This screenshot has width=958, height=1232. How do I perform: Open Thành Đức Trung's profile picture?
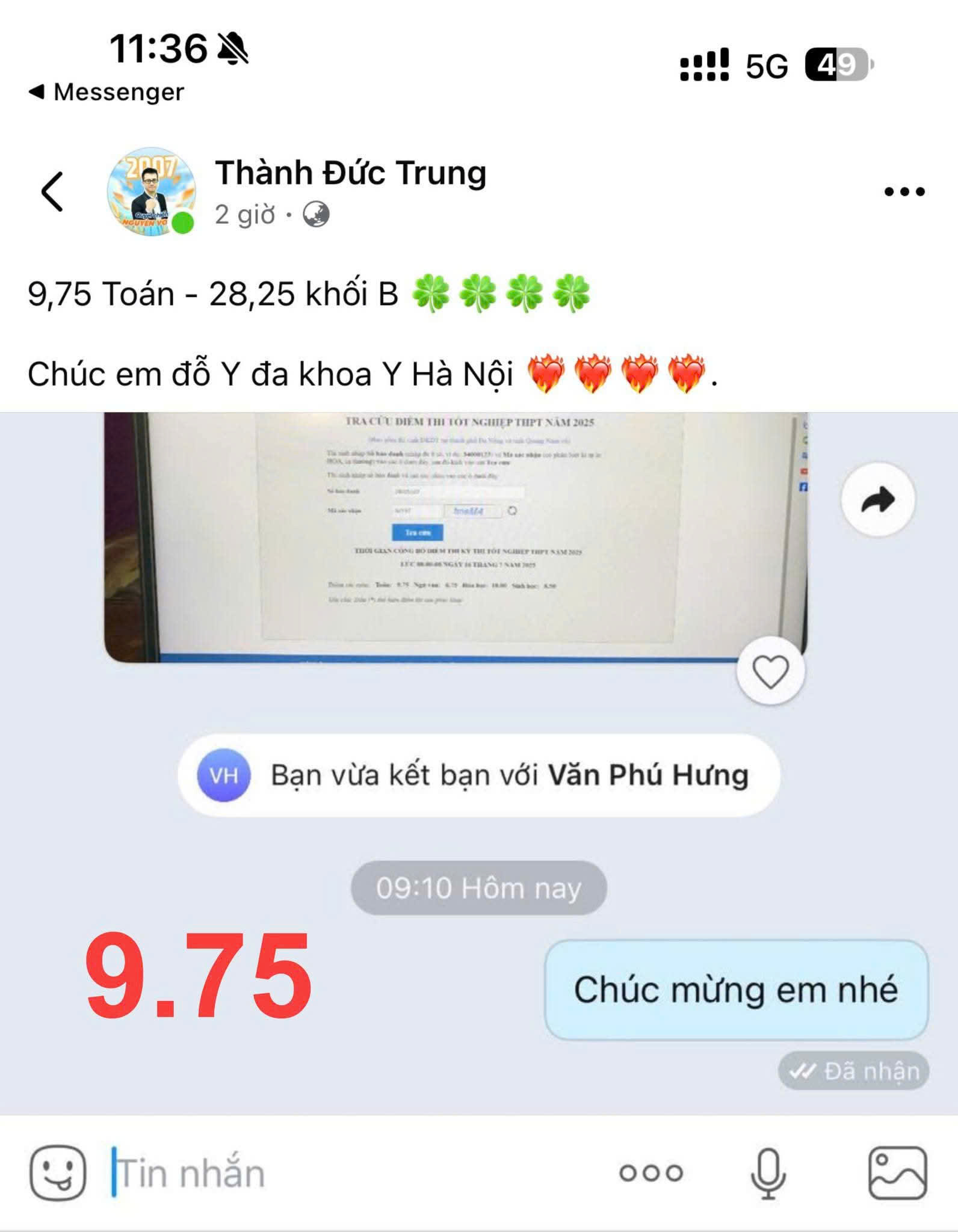(x=151, y=191)
